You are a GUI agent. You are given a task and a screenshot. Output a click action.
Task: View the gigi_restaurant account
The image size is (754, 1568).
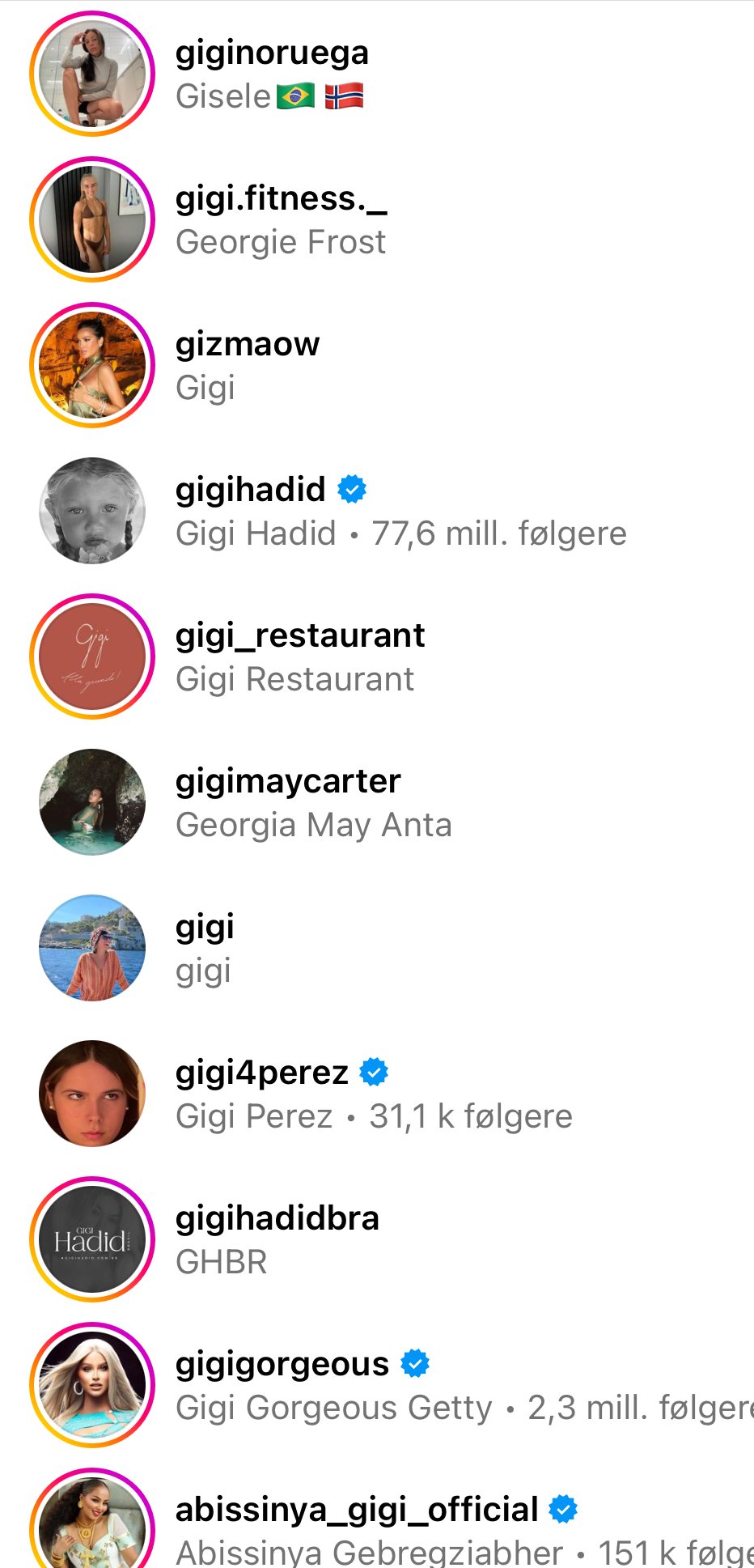[x=299, y=657]
